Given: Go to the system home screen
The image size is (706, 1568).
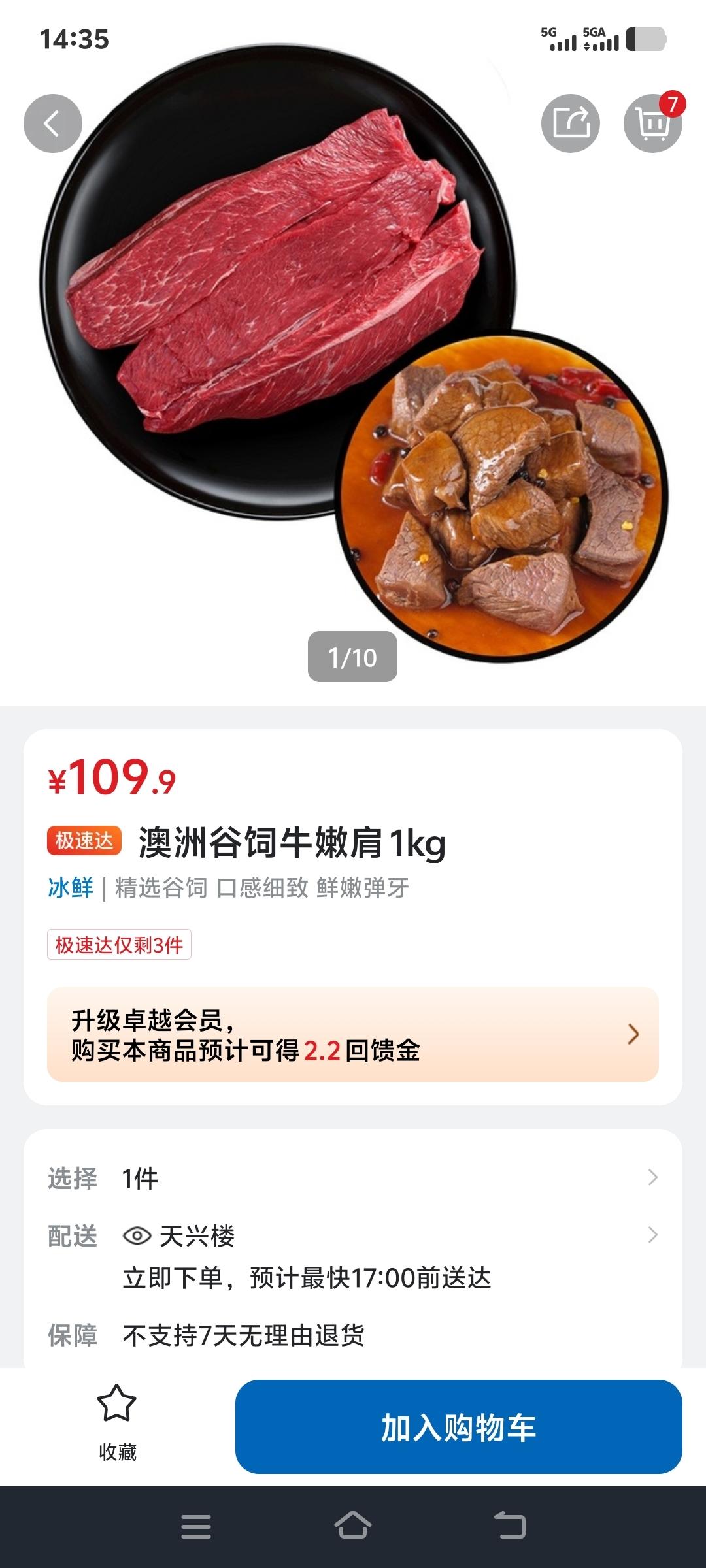Looking at the screenshot, I should tap(353, 1526).
